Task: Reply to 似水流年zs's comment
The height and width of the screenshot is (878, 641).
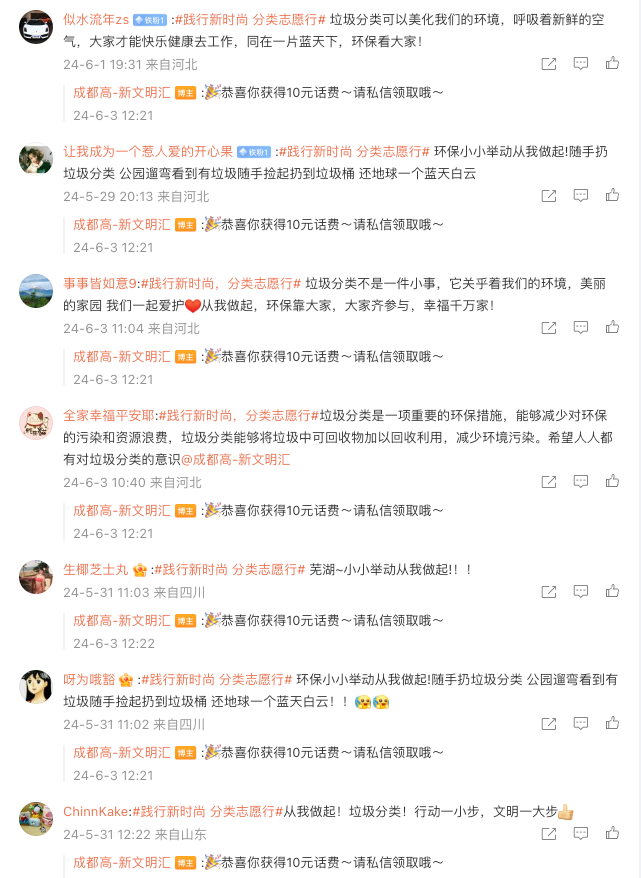Action: point(580,64)
